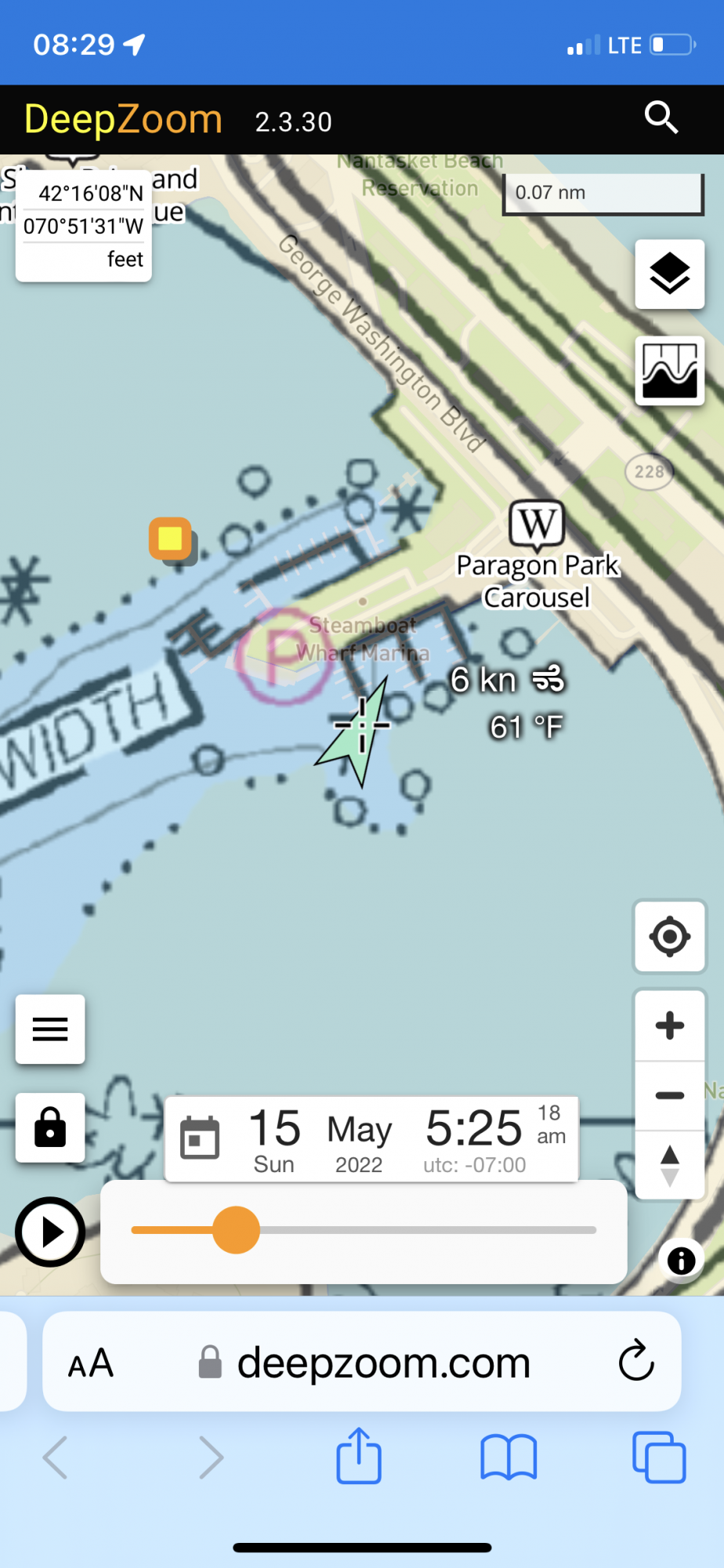This screenshot has height=1568, width=724.
Task: Open the hamburger menu
Action: pyautogui.click(x=50, y=1029)
